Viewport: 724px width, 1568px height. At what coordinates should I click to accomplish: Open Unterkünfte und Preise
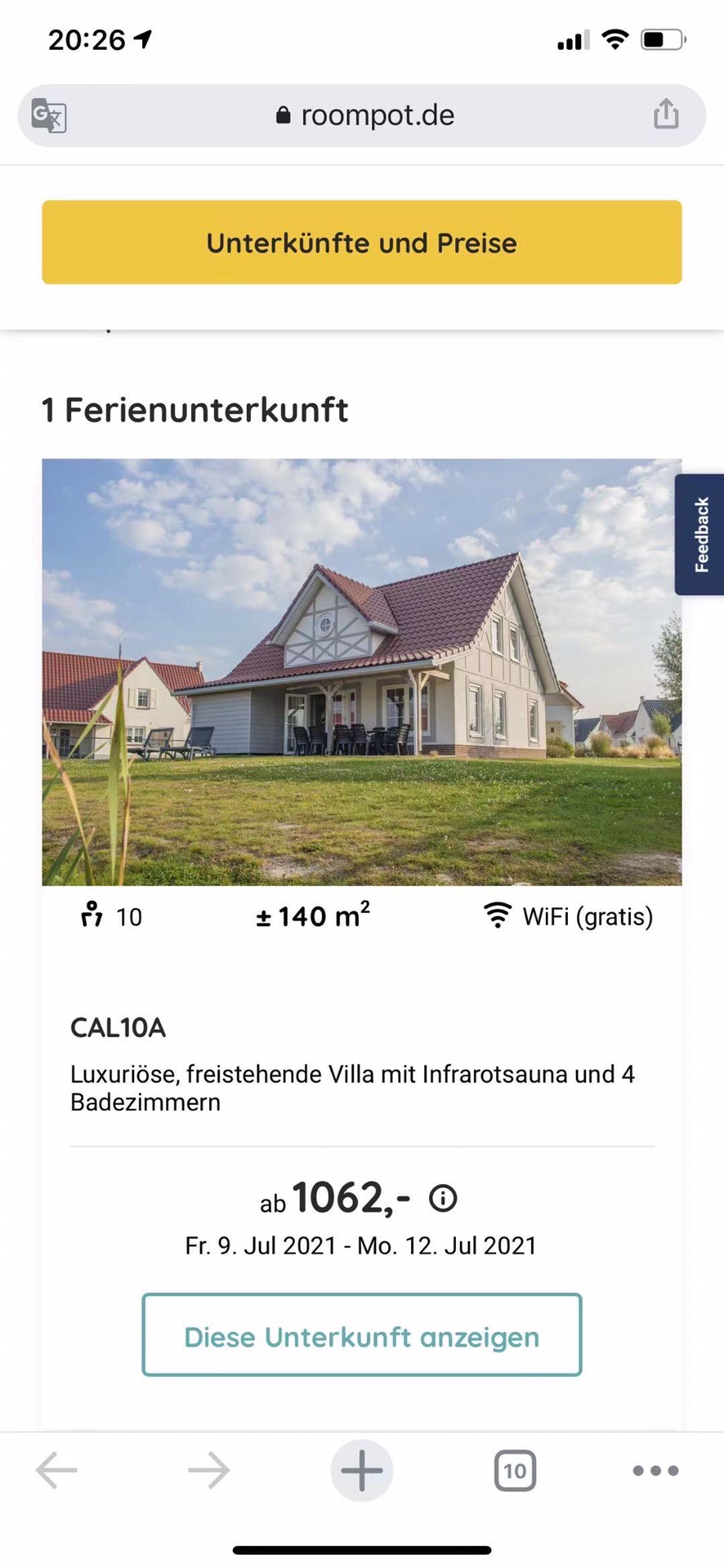coord(361,243)
